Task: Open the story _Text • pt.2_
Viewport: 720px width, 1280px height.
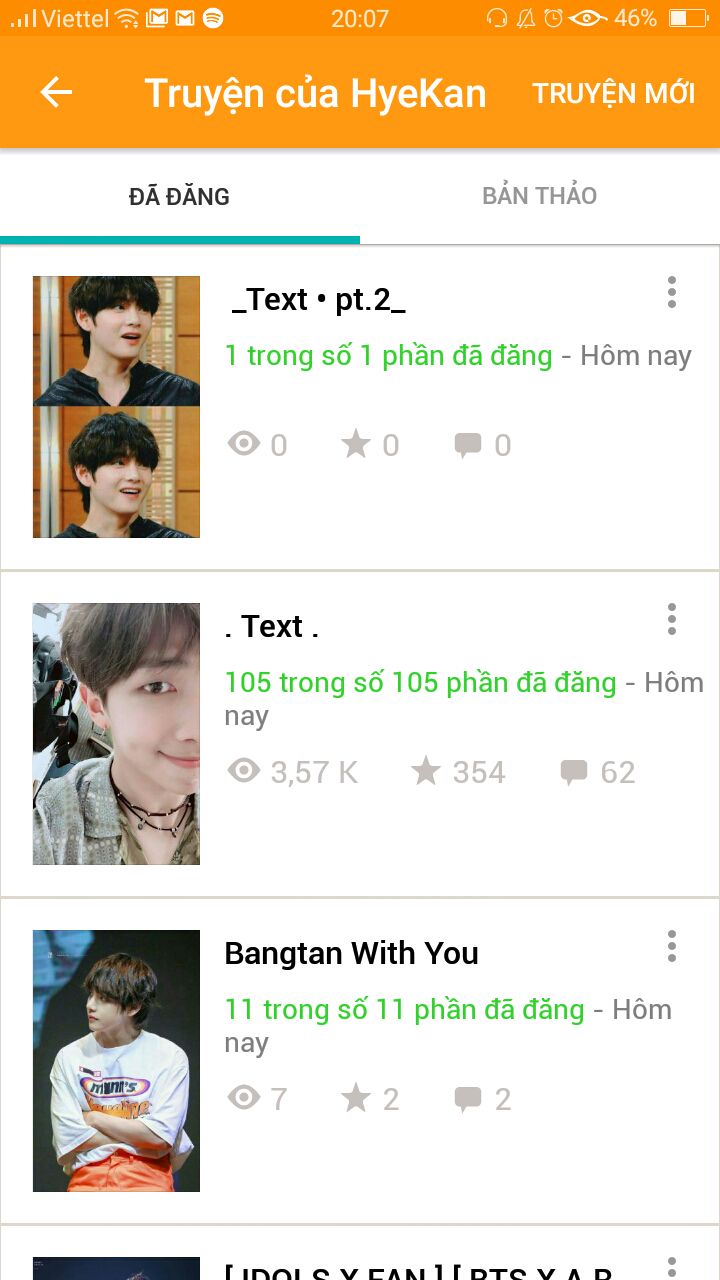Action: click(318, 299)
